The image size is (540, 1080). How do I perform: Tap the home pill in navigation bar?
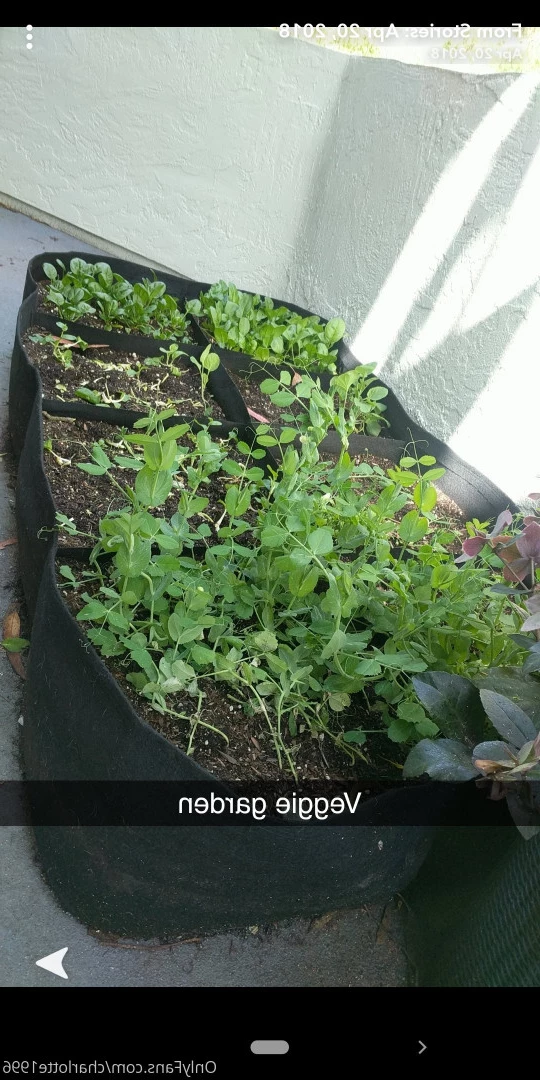pyautogui.click(x=269, y=1047)
